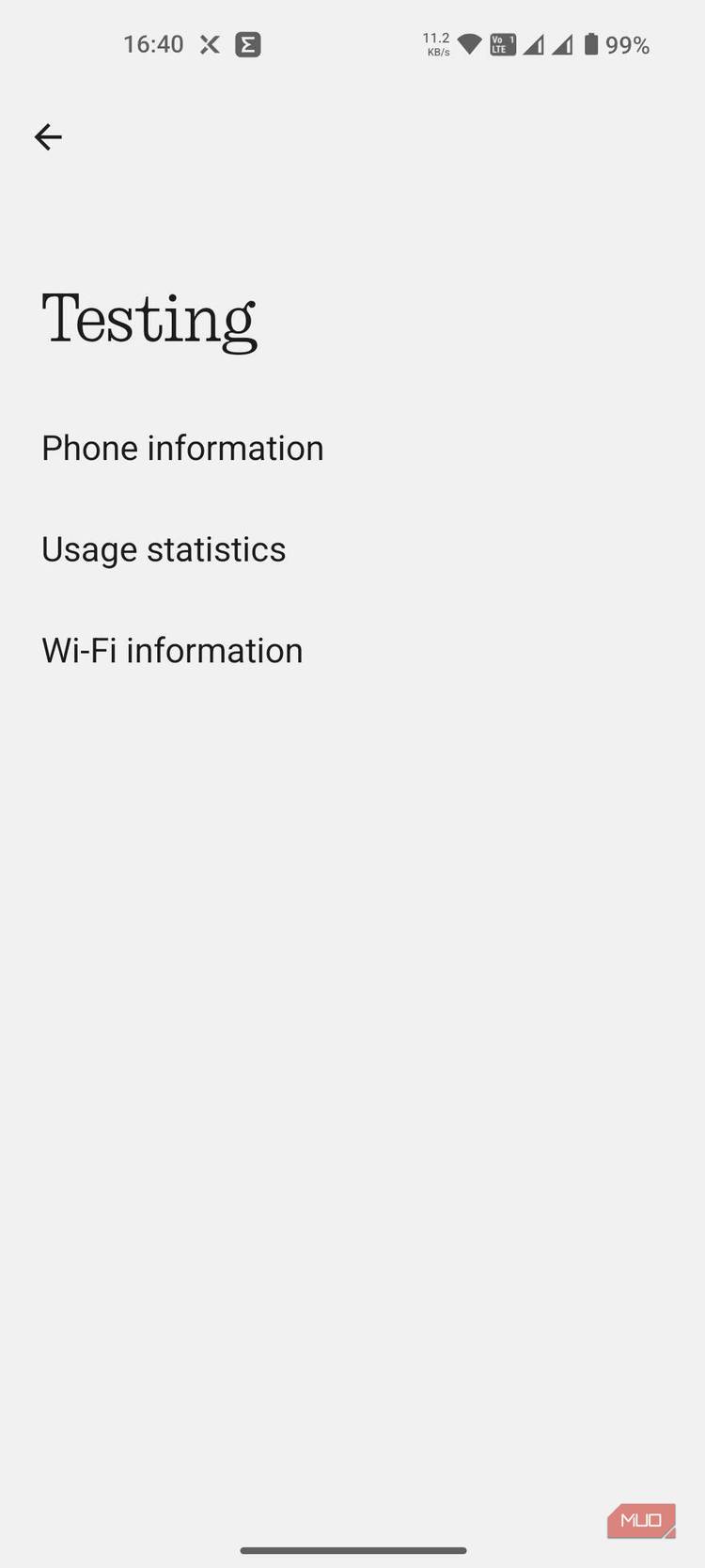Tap the status bar area
Viewport: 705px width, 1568px height.
pos(352,44)
